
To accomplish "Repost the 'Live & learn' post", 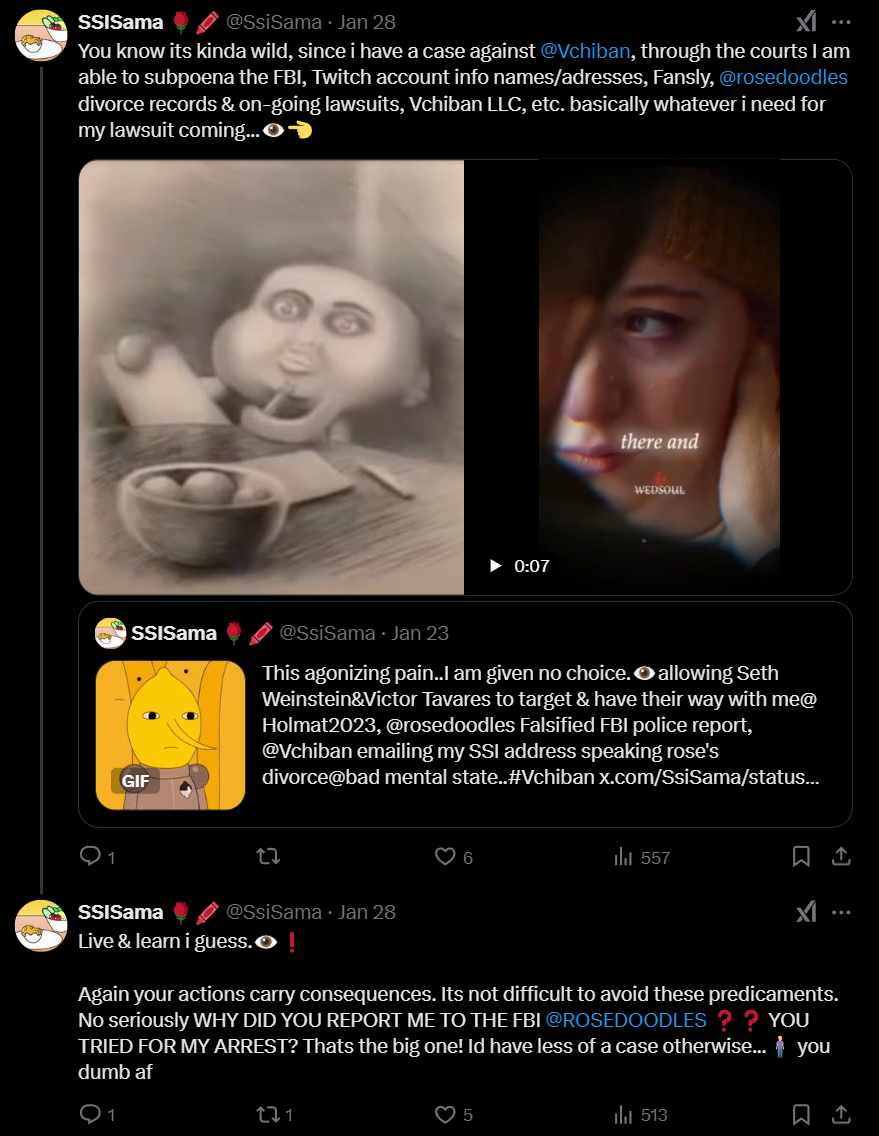I will 268,1114.
